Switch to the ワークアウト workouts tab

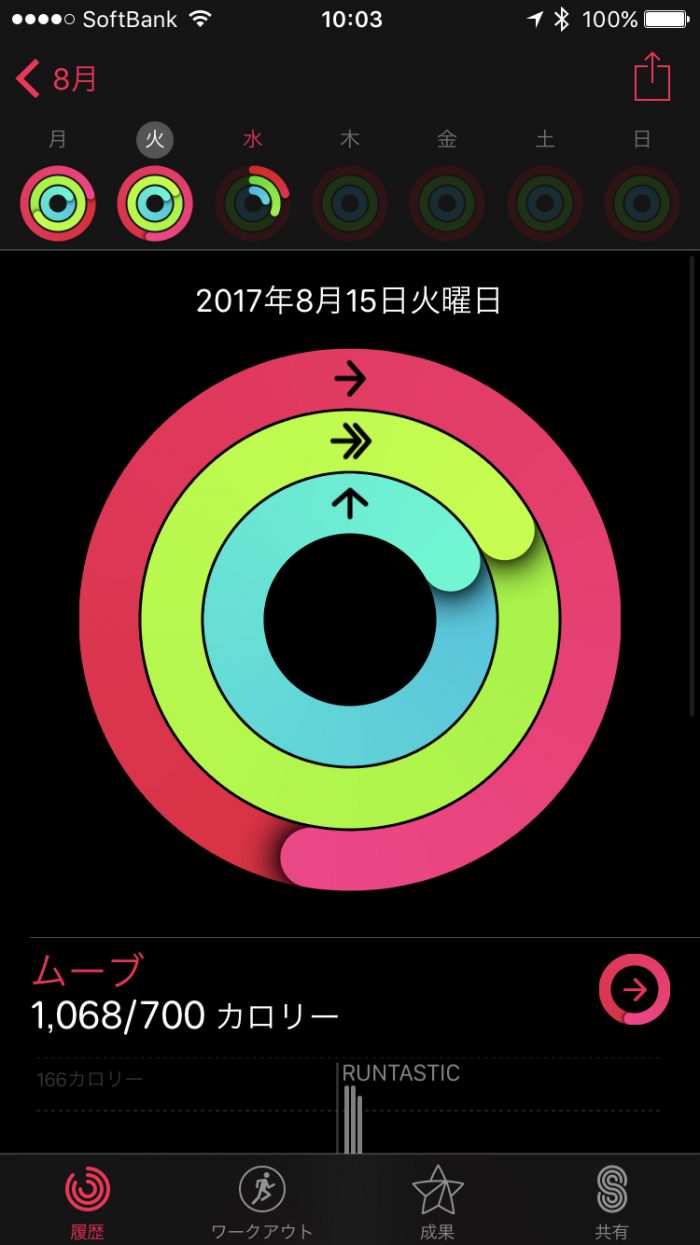coord(262,1200)
